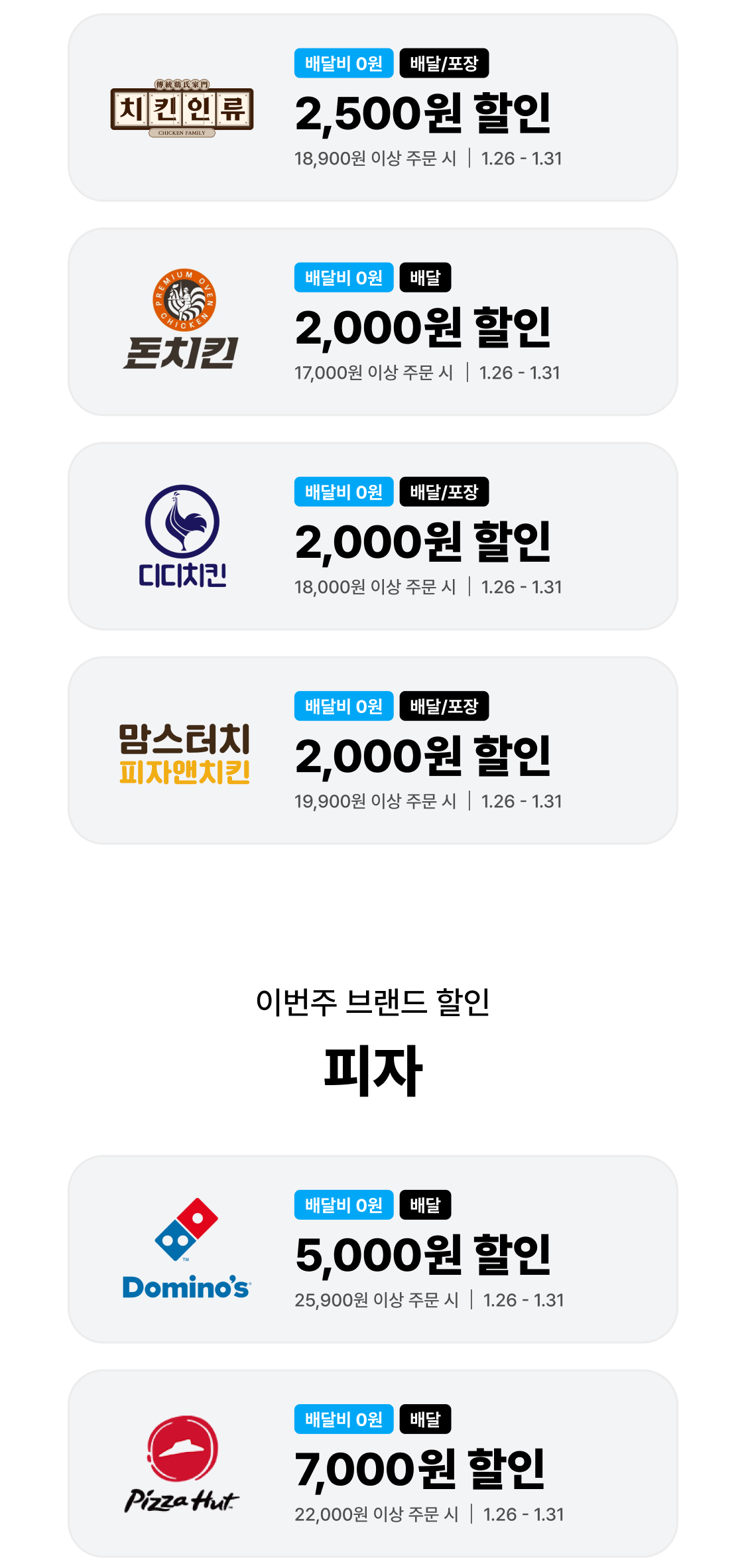Open the 치킨인류 2,500원 discount card

tap(373, 108)
